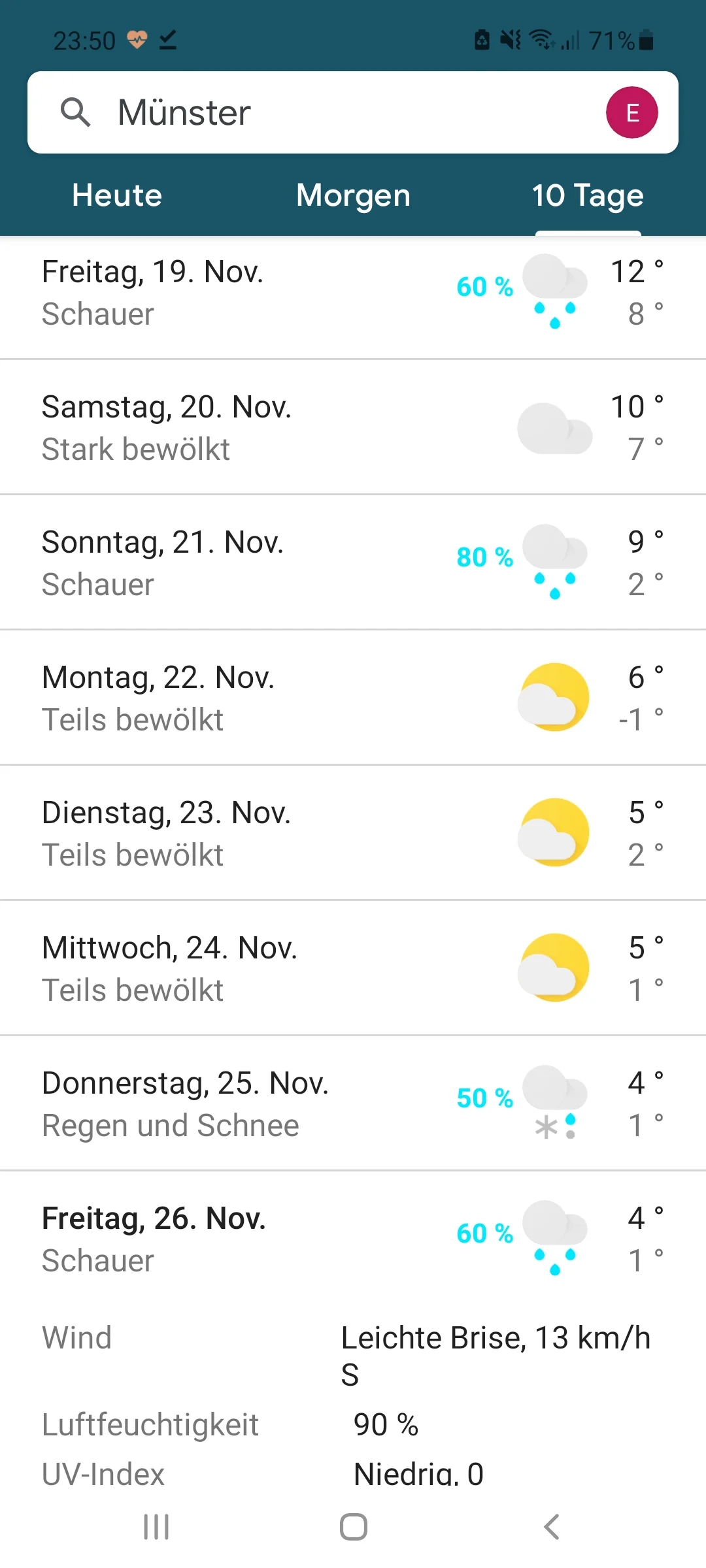Expand forecast for Dienstag, 23. Nov.
Viewport: 706px width, 1568px height.
(x=353, y=834)
